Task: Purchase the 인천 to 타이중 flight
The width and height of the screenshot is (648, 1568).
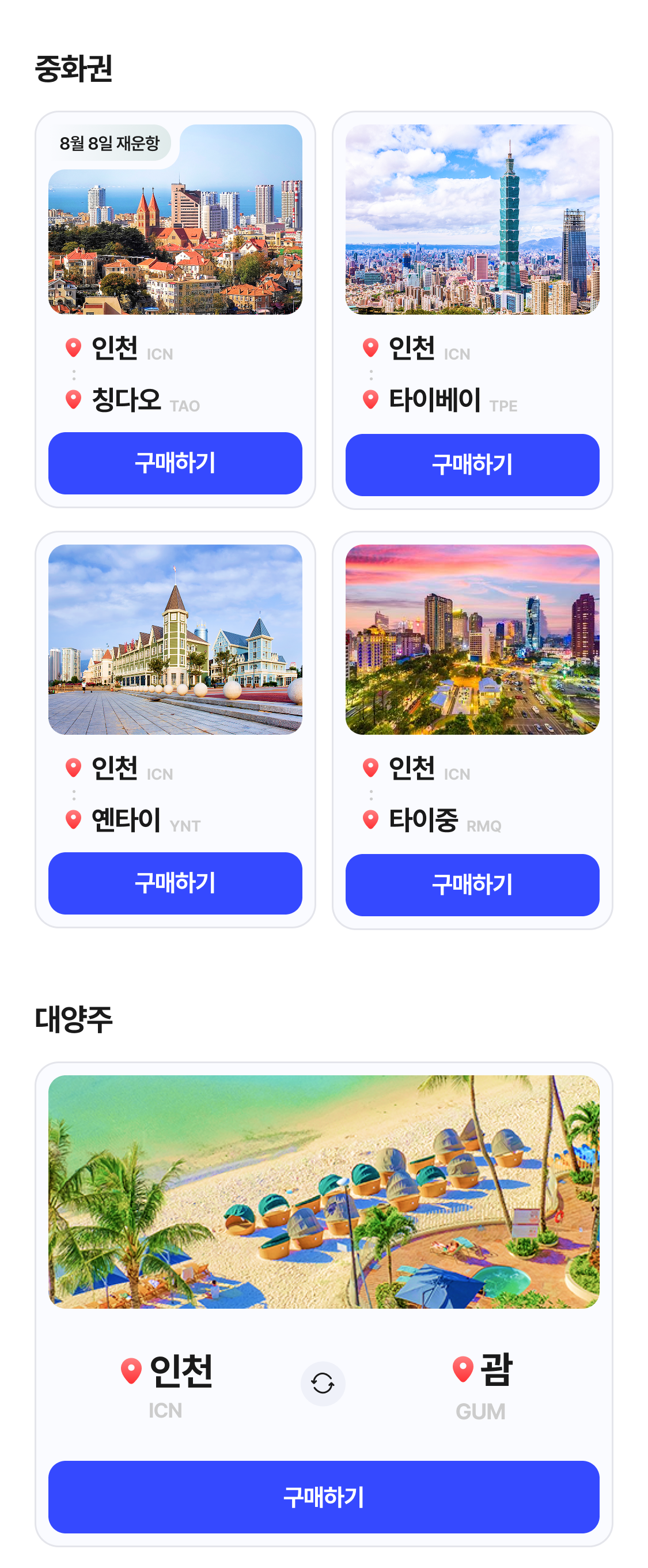Action: (472, 885)
